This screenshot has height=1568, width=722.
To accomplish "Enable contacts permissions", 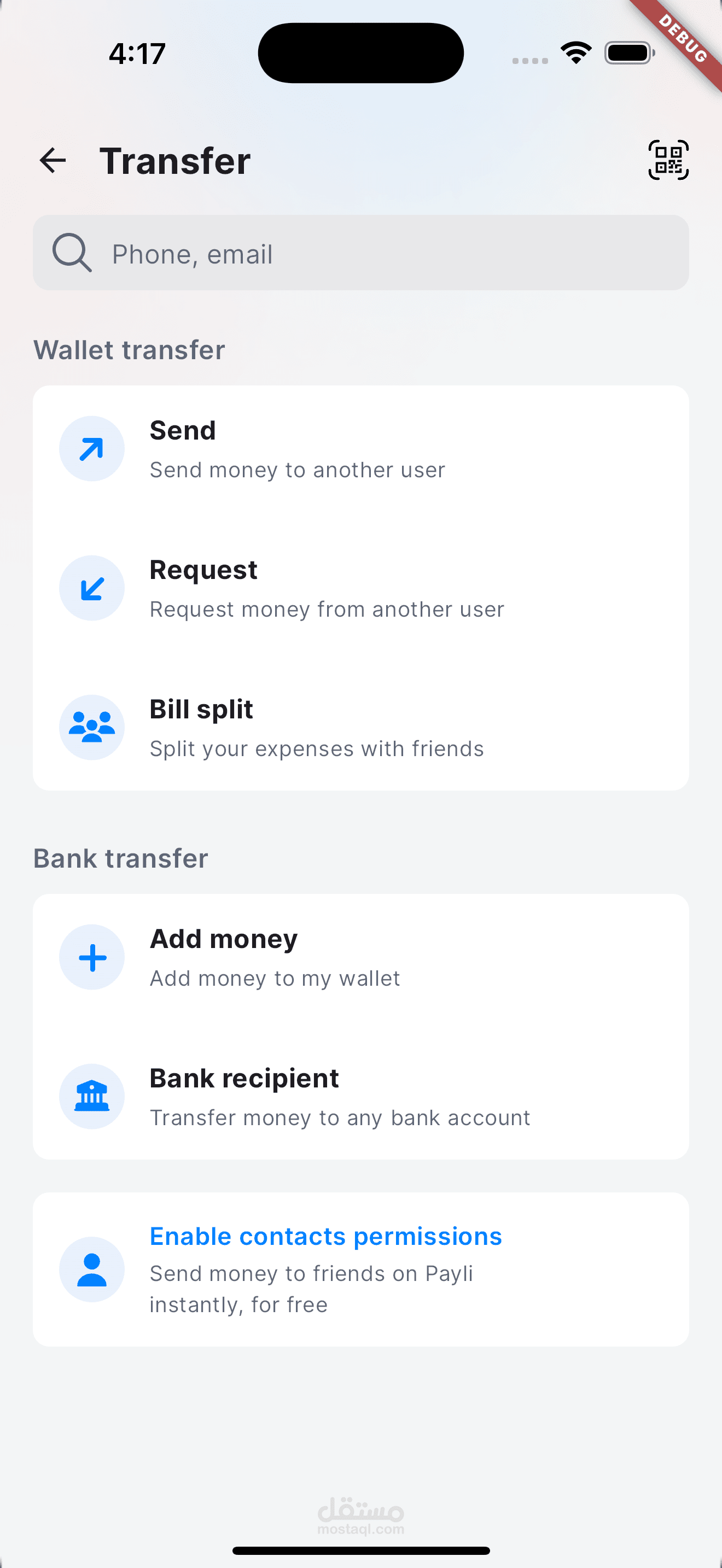I will pyautogui.click(x=361, y=1269).
